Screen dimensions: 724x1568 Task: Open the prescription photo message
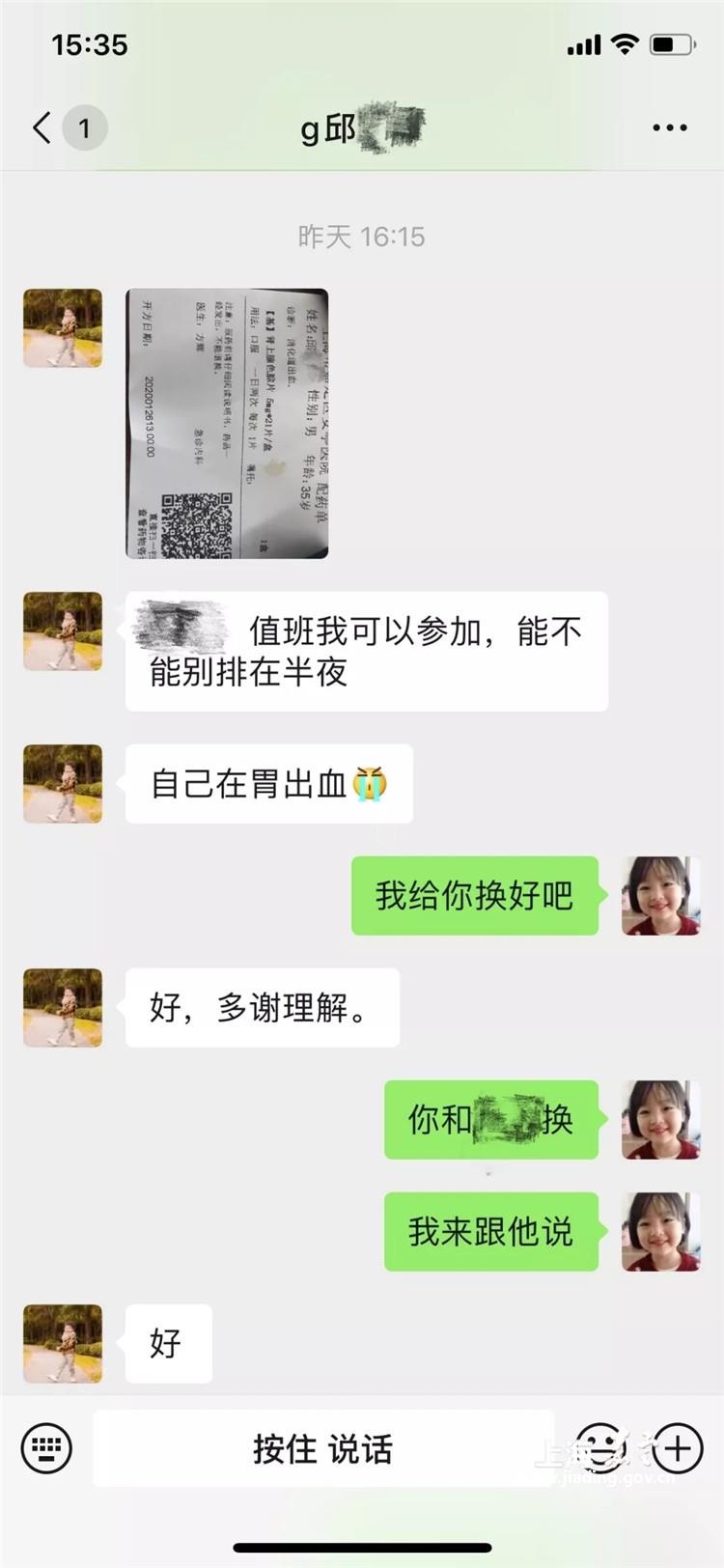227,423
